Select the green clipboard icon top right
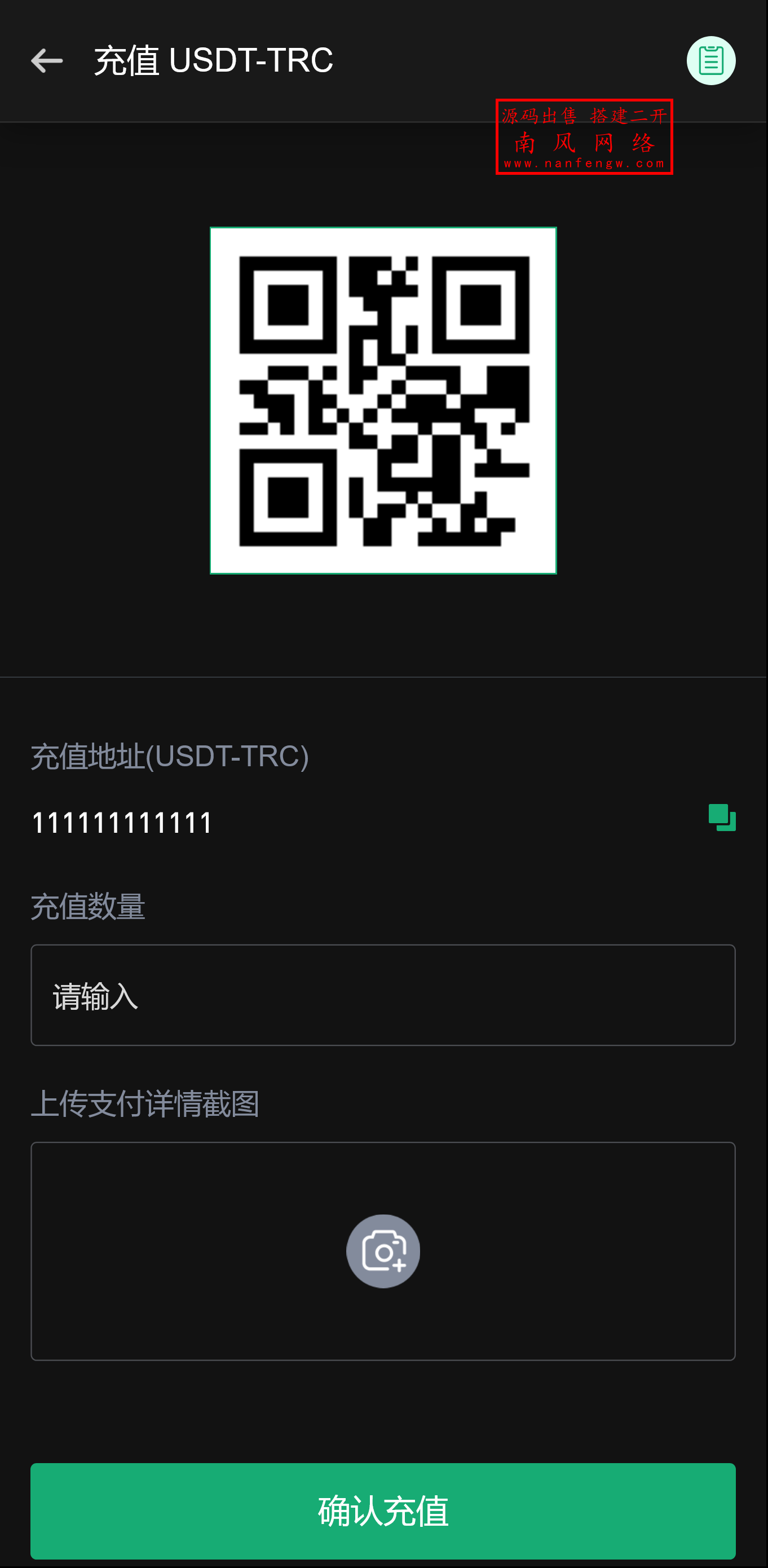768x1568 pixels. 711,59
